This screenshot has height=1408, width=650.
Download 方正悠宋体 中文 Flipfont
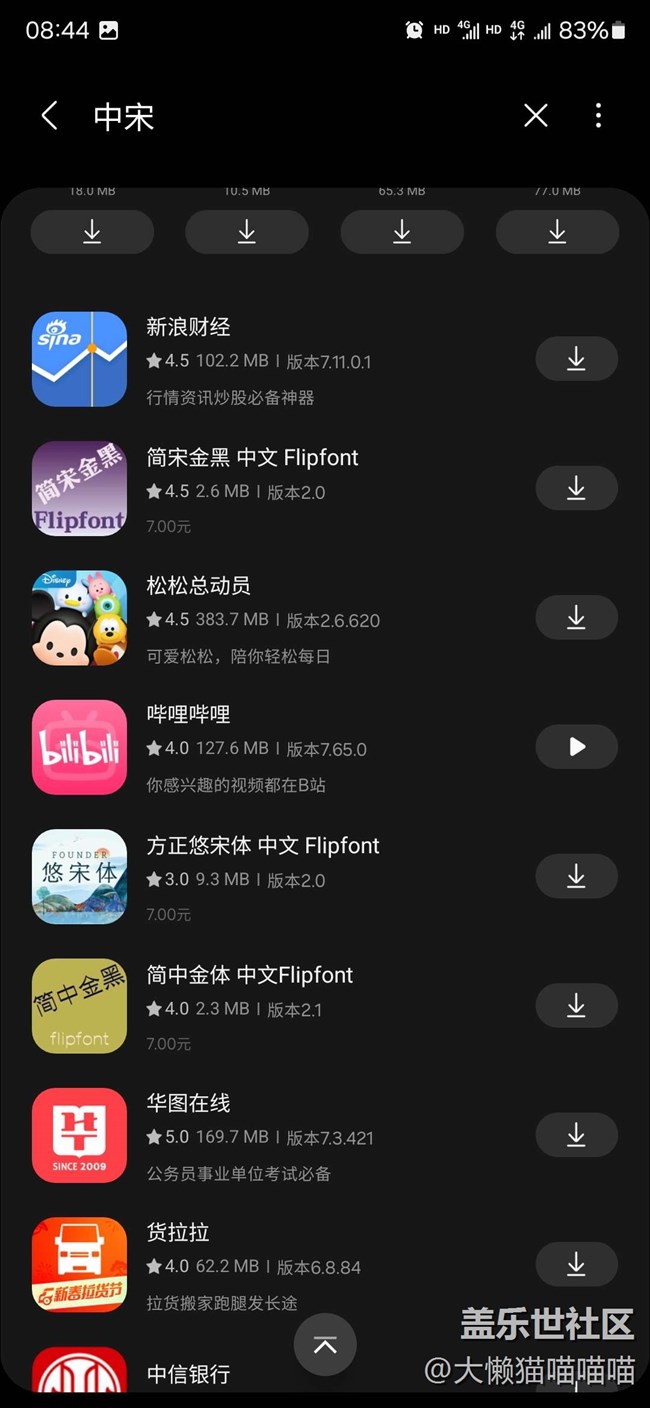576,876
